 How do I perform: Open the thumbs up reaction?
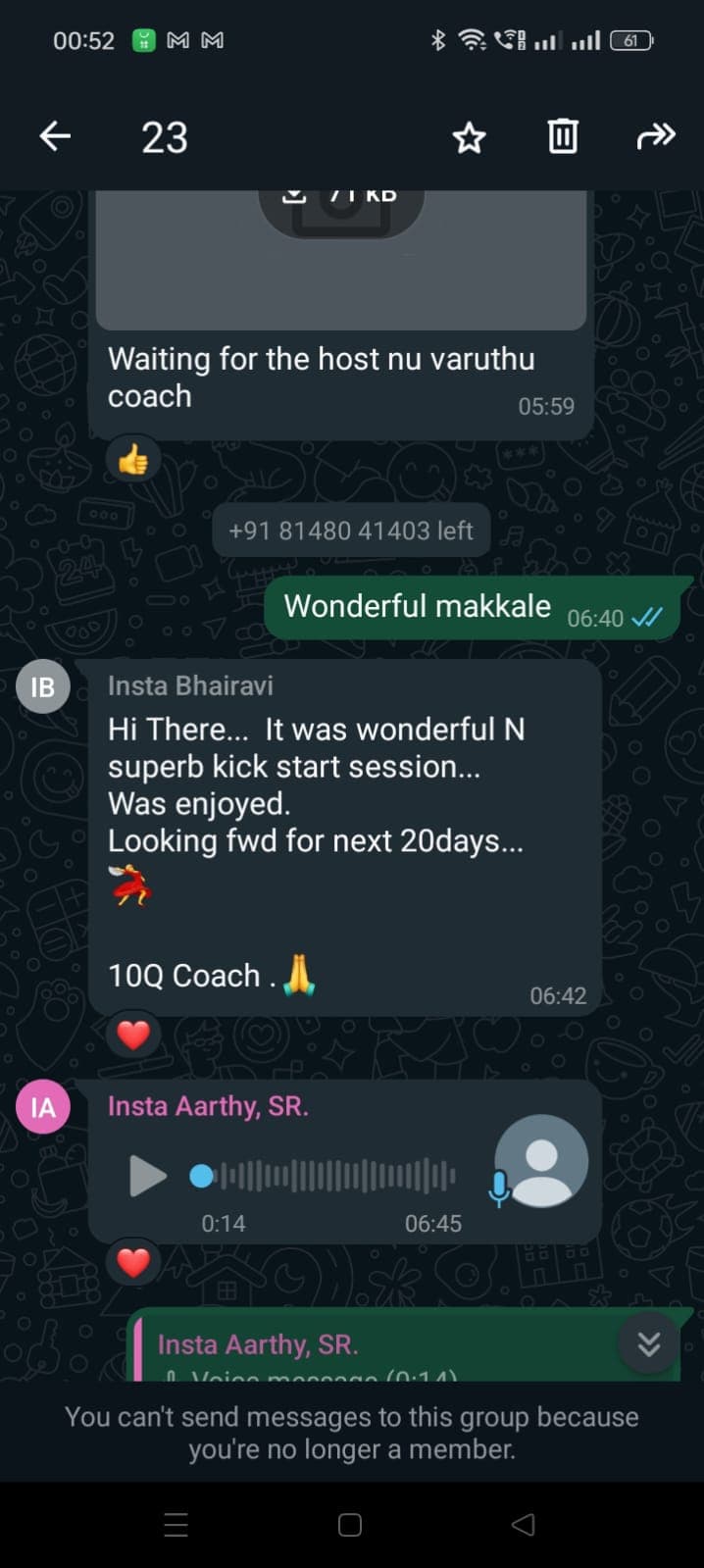coord(133,459)
